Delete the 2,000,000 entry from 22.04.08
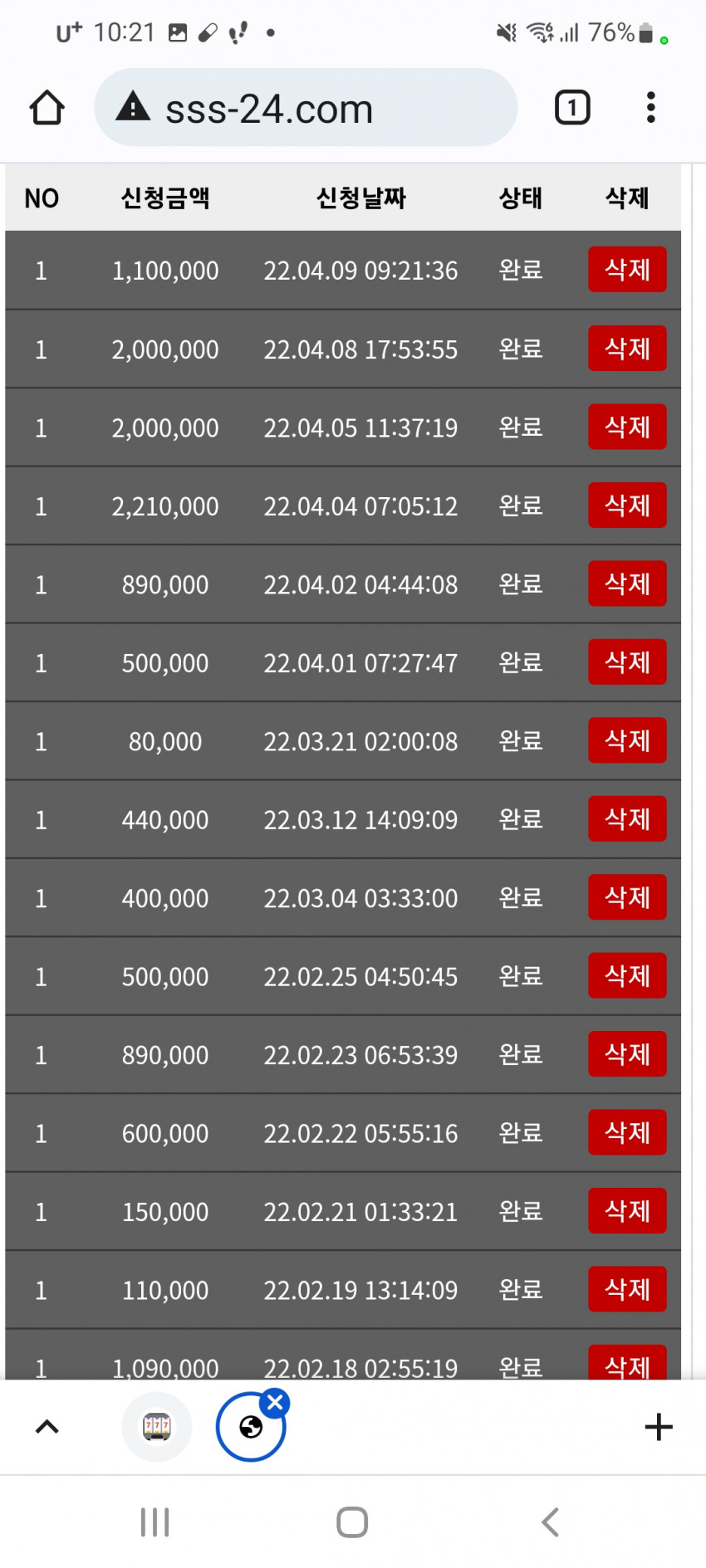The image size is (706, 1568). (627, 349)
